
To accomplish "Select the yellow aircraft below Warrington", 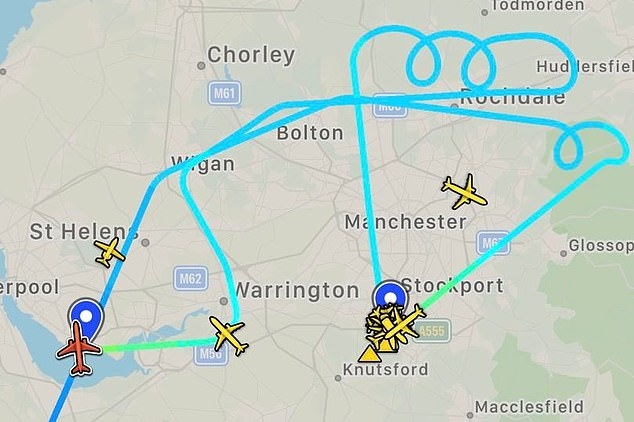I will click(x=229, y=335).
